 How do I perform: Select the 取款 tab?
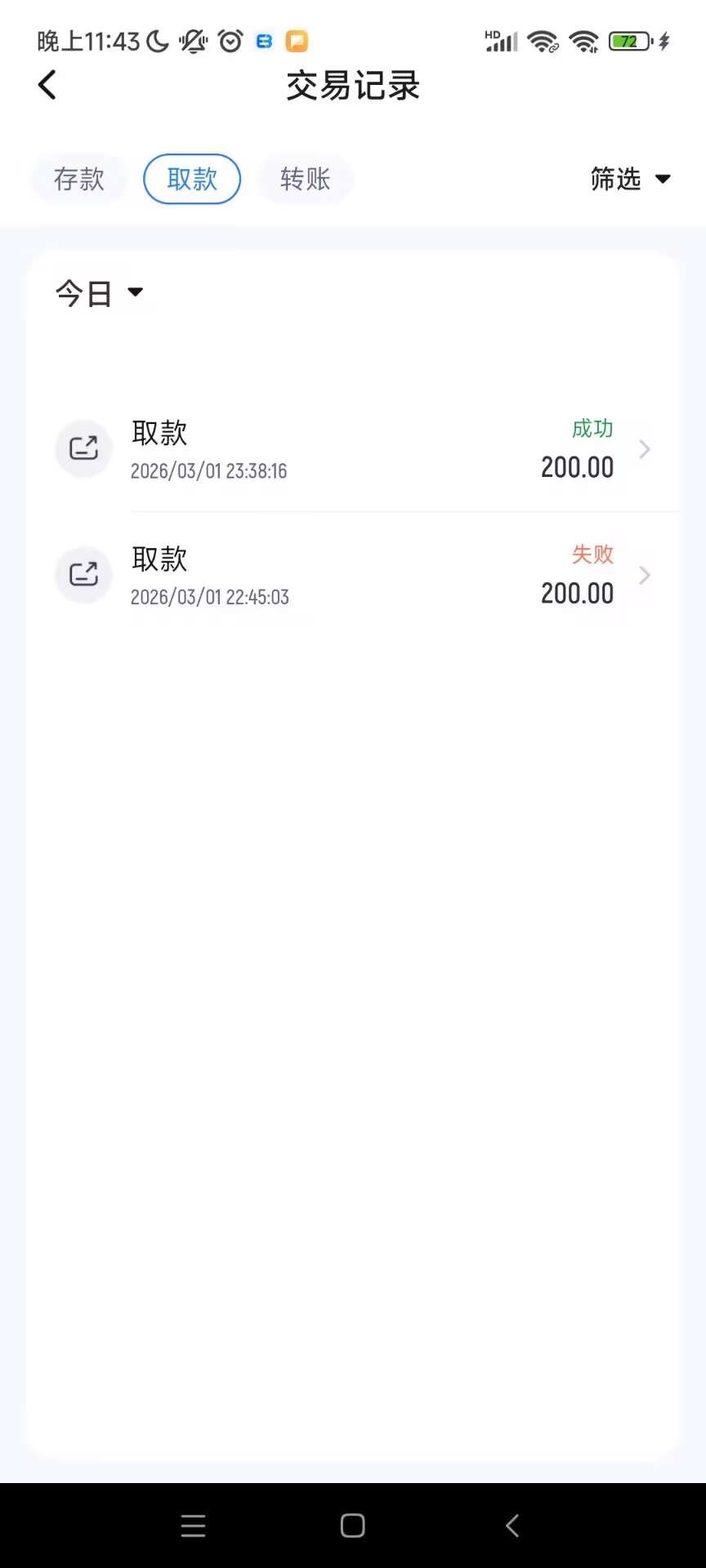192,179
